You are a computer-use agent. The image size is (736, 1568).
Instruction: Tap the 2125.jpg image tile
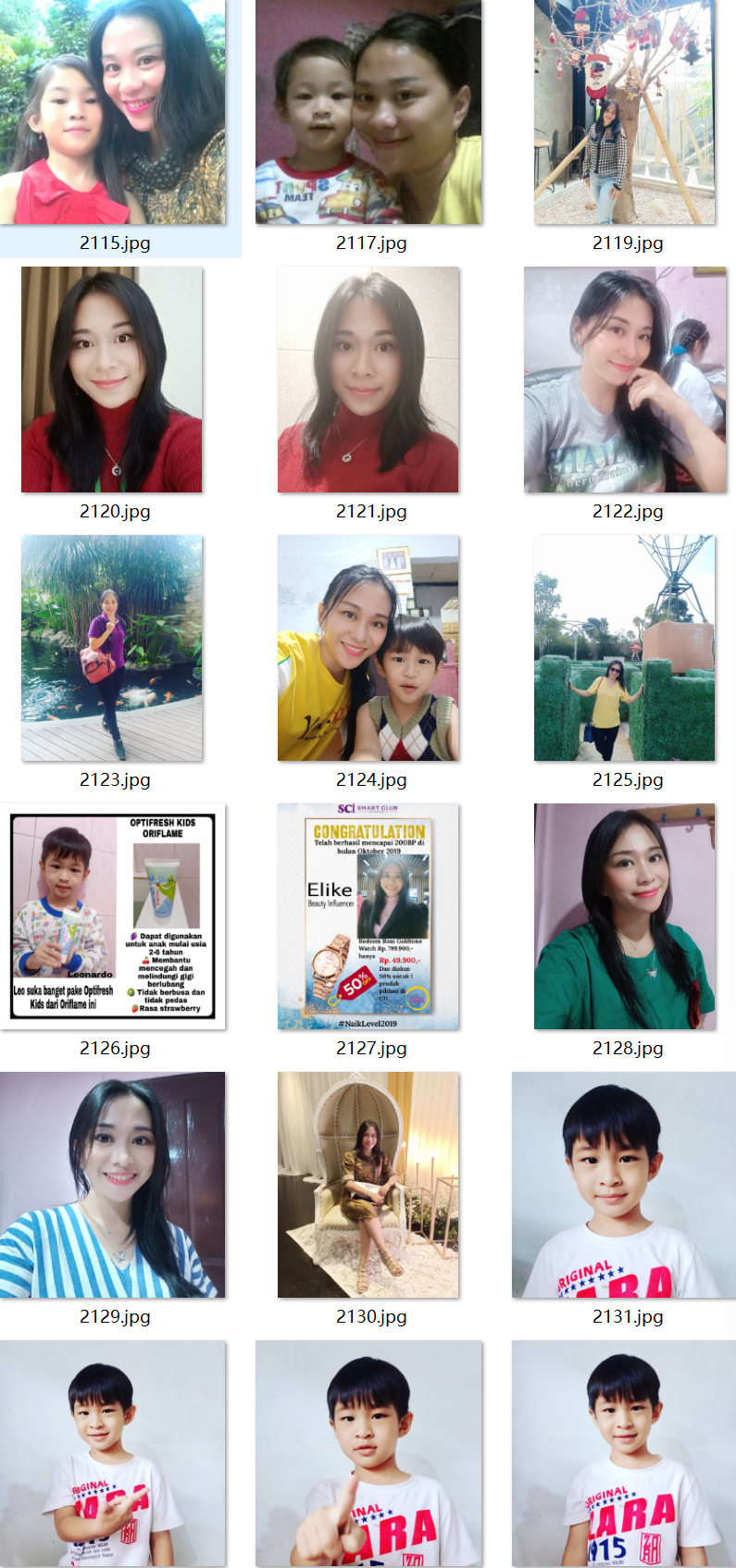pos(625,648)
